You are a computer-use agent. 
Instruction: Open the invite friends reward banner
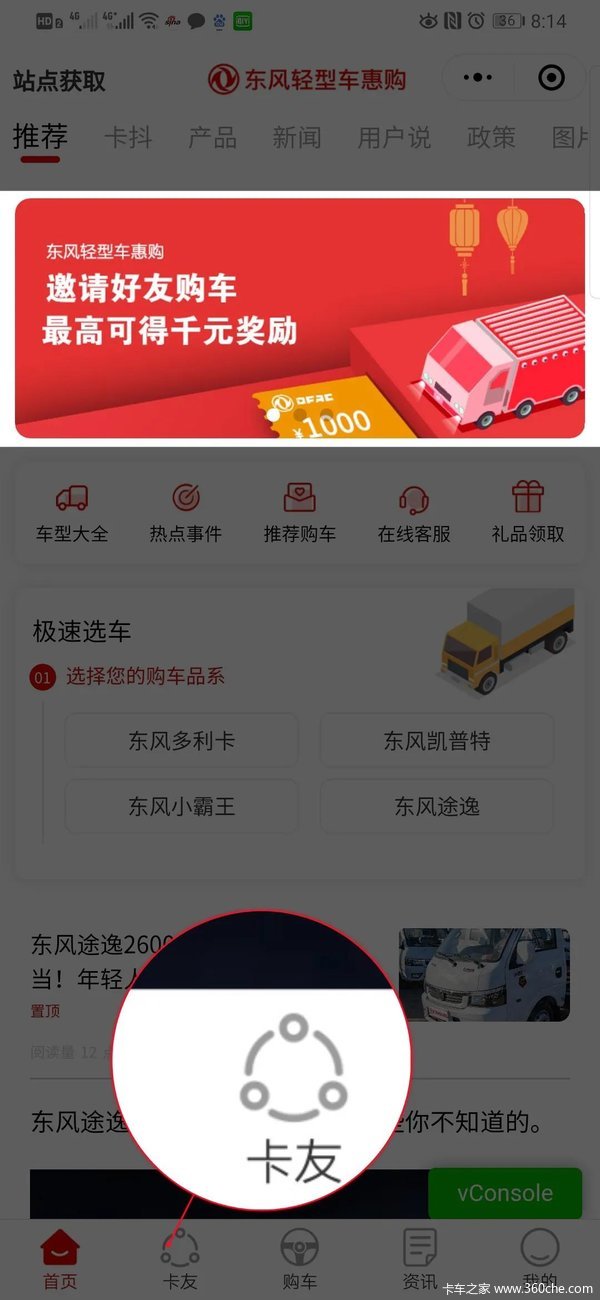pyautogui.click(x=300, y=318)
